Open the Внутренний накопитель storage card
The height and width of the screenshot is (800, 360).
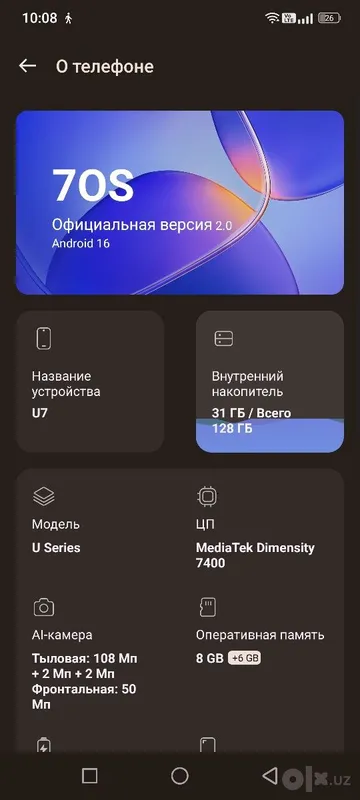[270, 382]
